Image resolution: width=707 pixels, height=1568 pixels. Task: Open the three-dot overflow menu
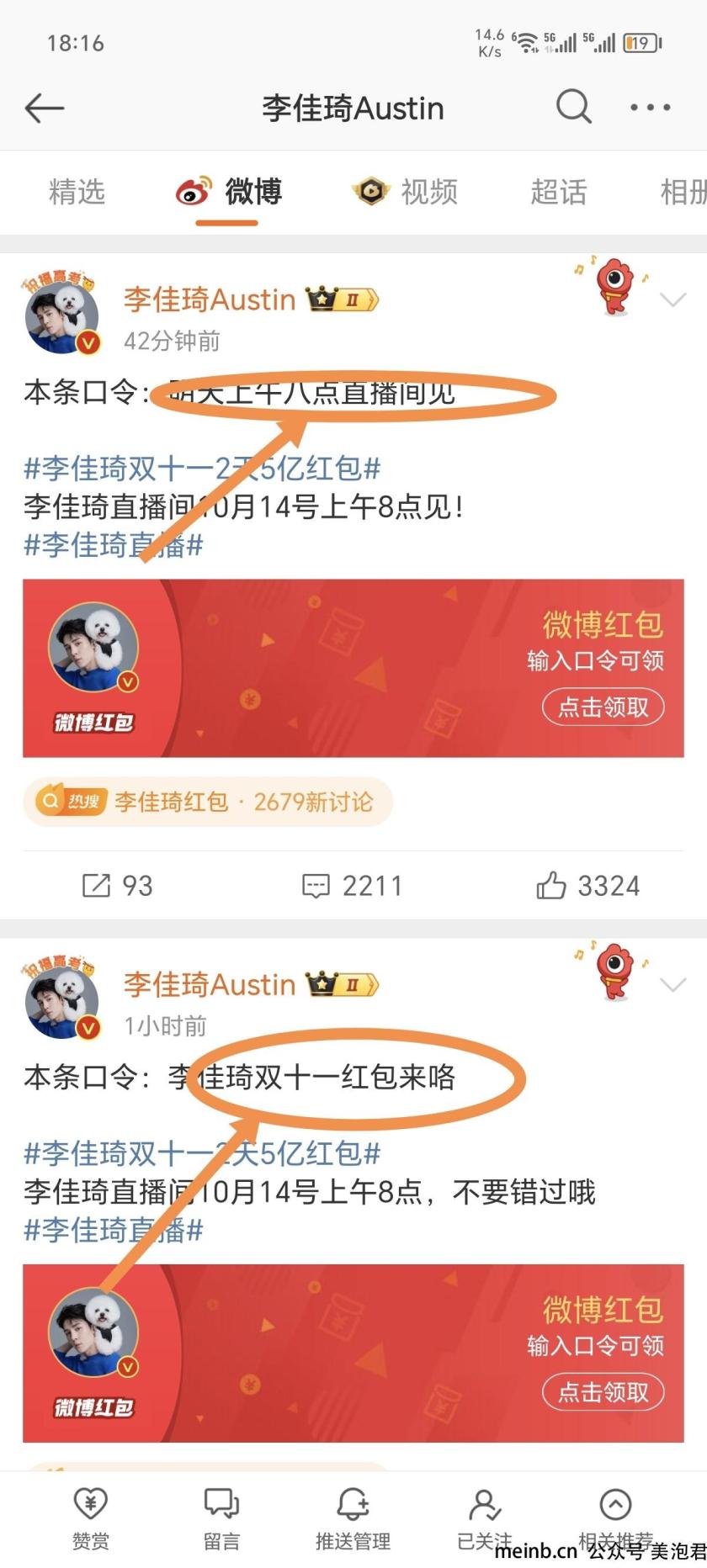tap(650, 108)
